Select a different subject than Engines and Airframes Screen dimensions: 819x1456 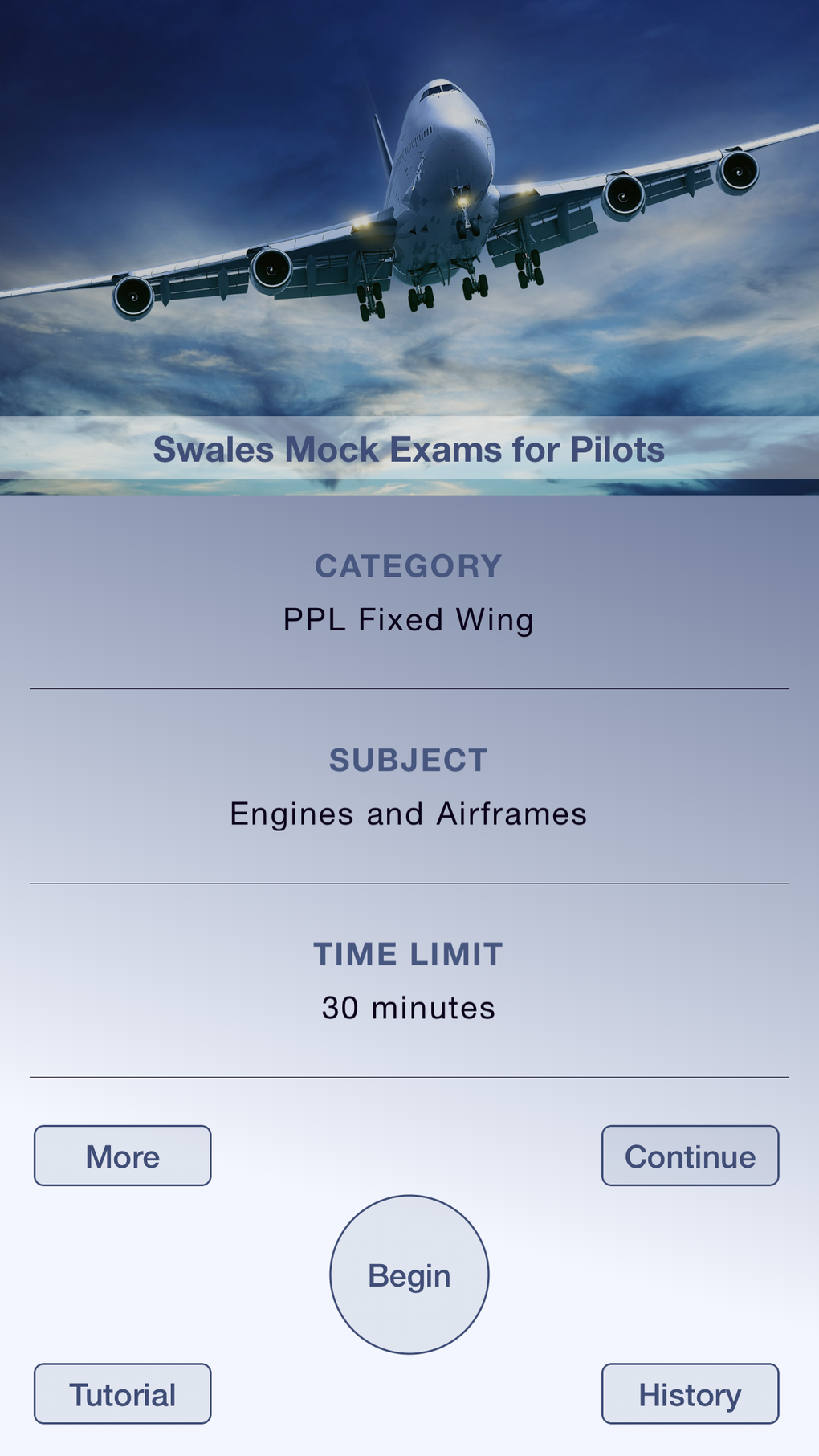coord(409,814)
